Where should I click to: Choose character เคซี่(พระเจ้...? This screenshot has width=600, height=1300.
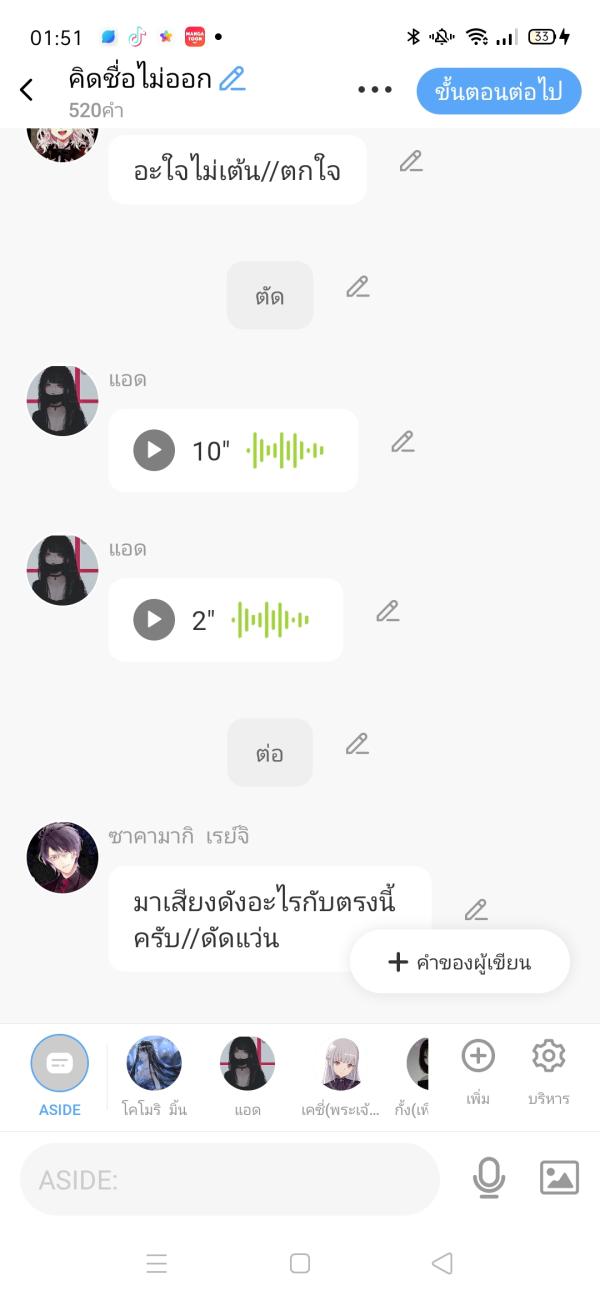point(341,1072)
